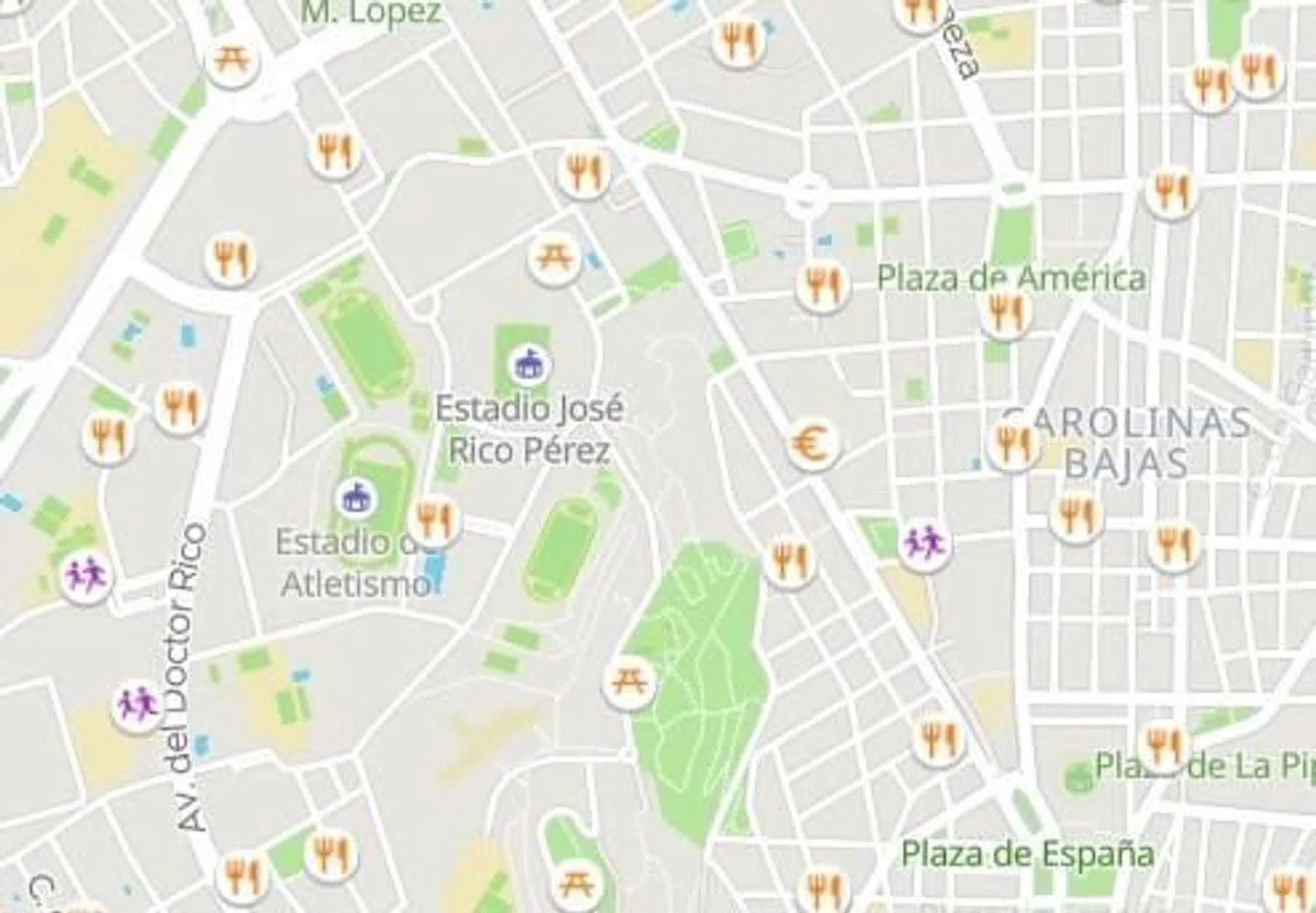Open restaurant marker overlapping the CAROLINAS label
This screenshot has height=913, width=1316.
(1013, 444)
